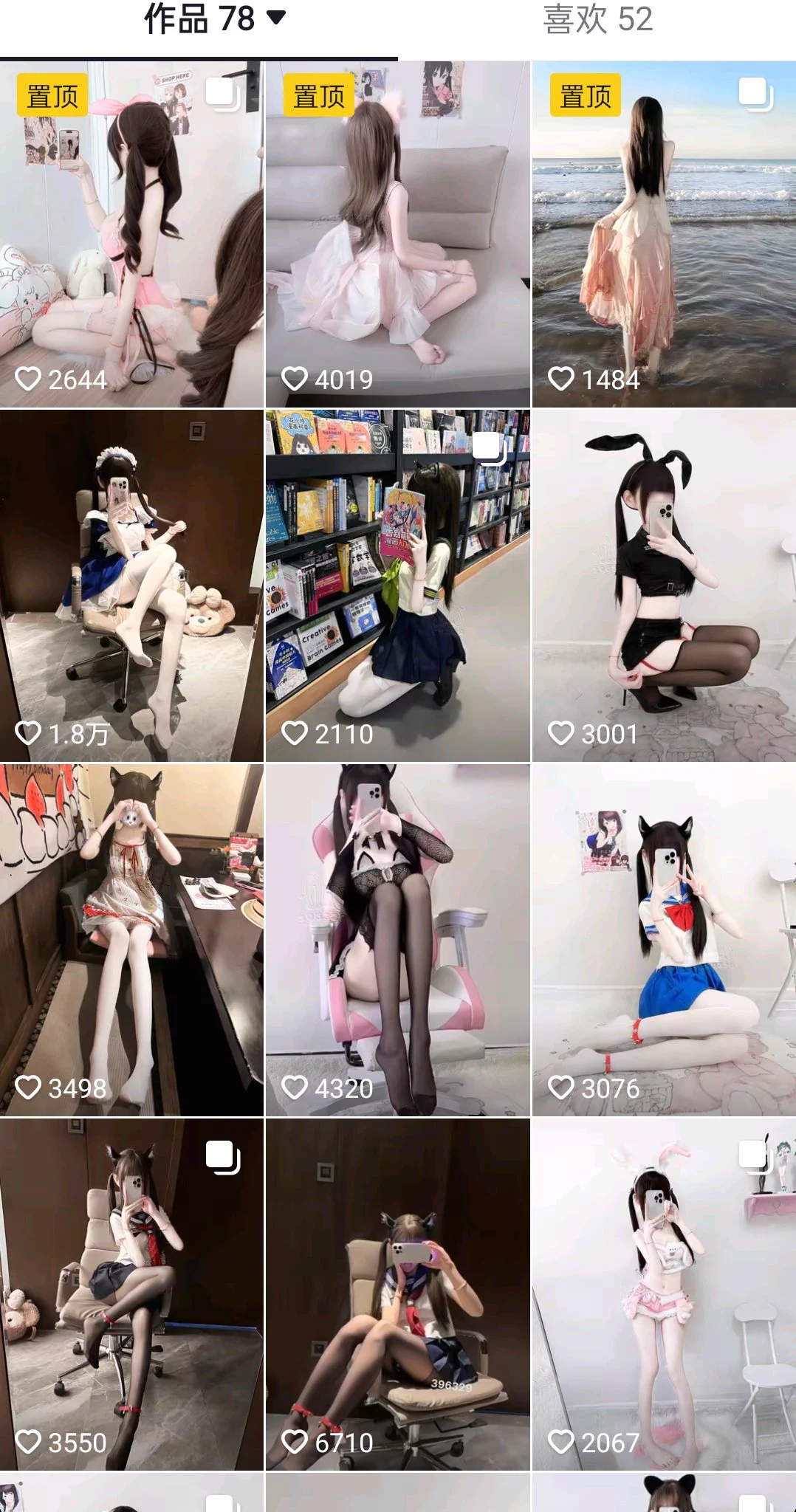Open pinned post with 4019 likes
The image size is (796, 1512).
(397, 235)
